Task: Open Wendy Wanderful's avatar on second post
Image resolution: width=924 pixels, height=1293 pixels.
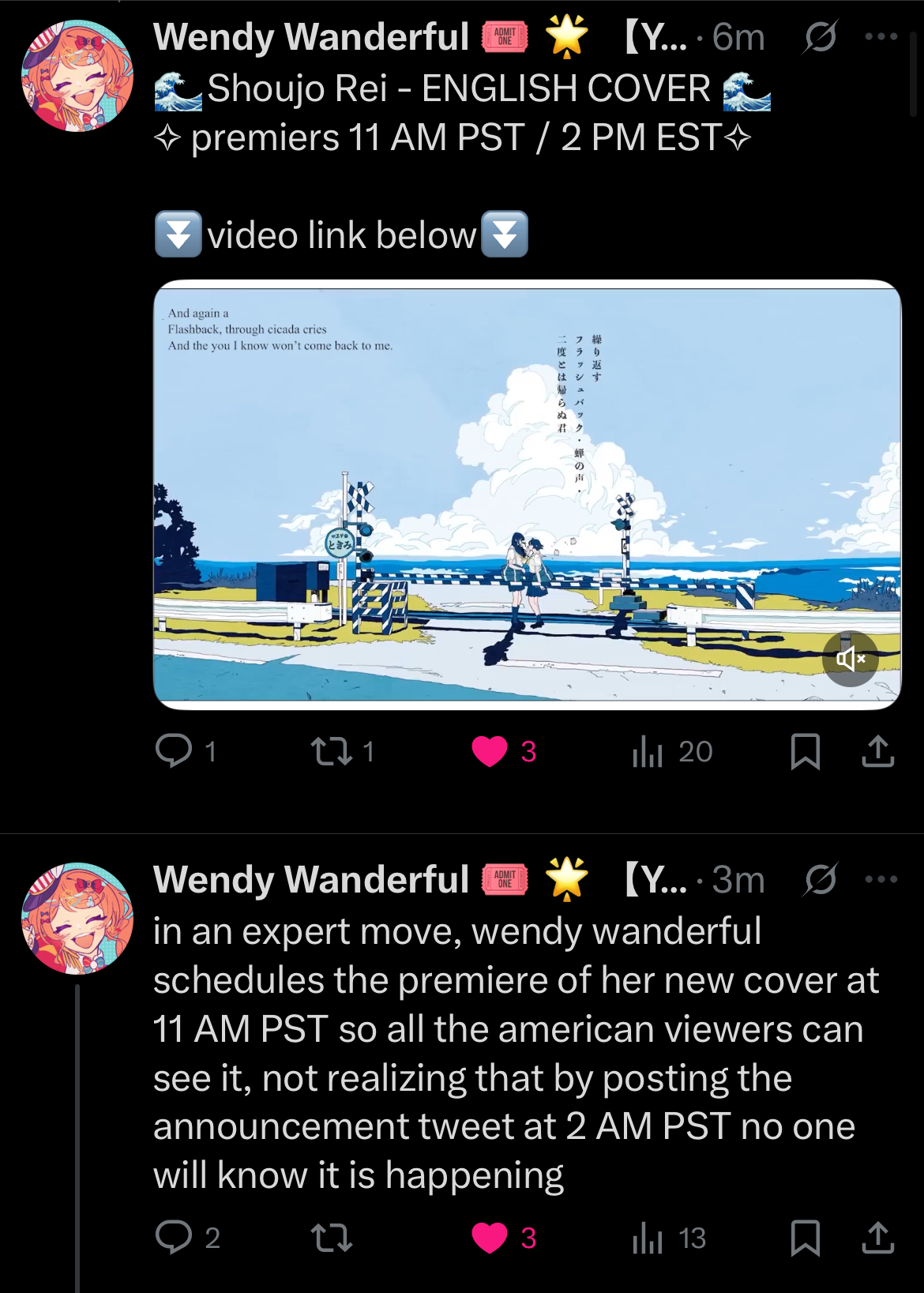Action: pos(77,919)
